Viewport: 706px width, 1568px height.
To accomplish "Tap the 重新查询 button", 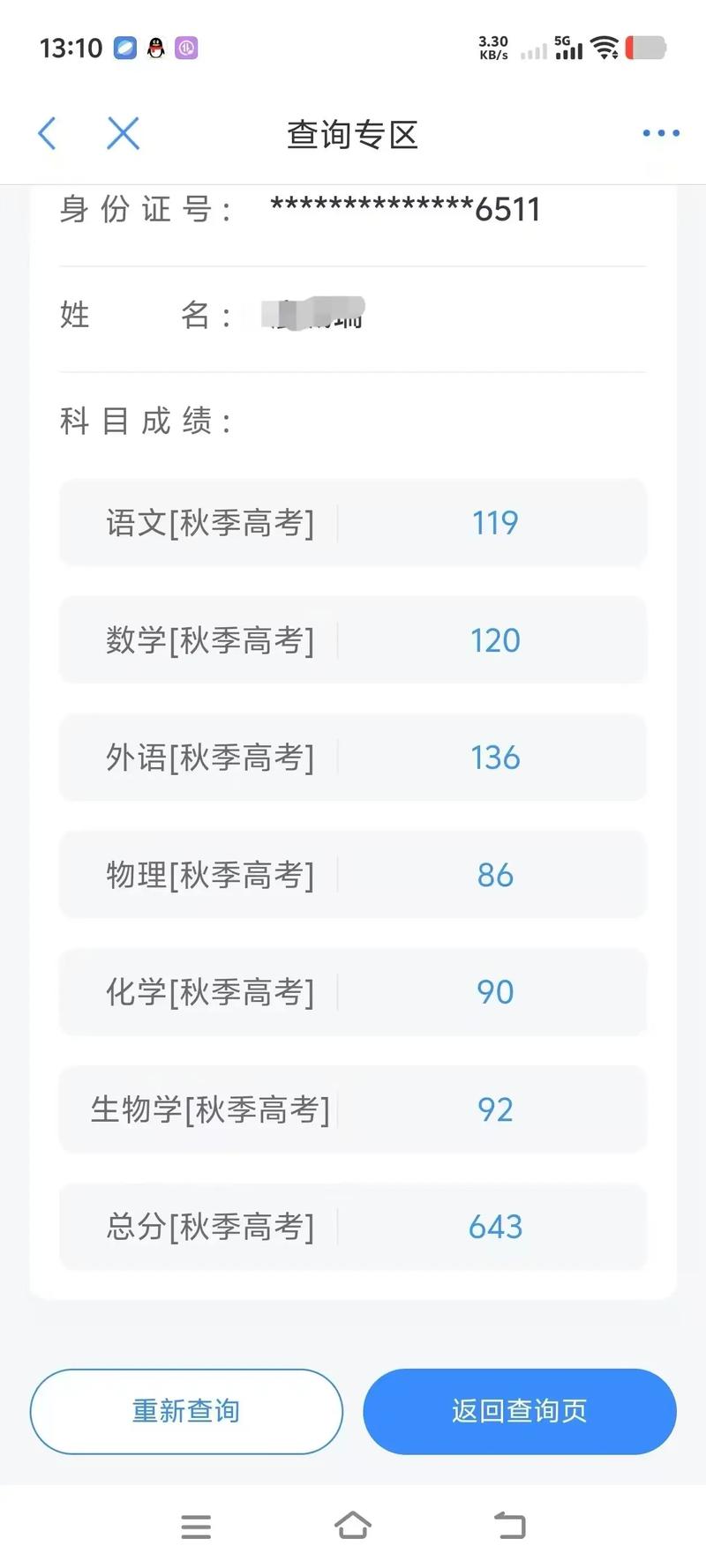I will [185, 1411].
